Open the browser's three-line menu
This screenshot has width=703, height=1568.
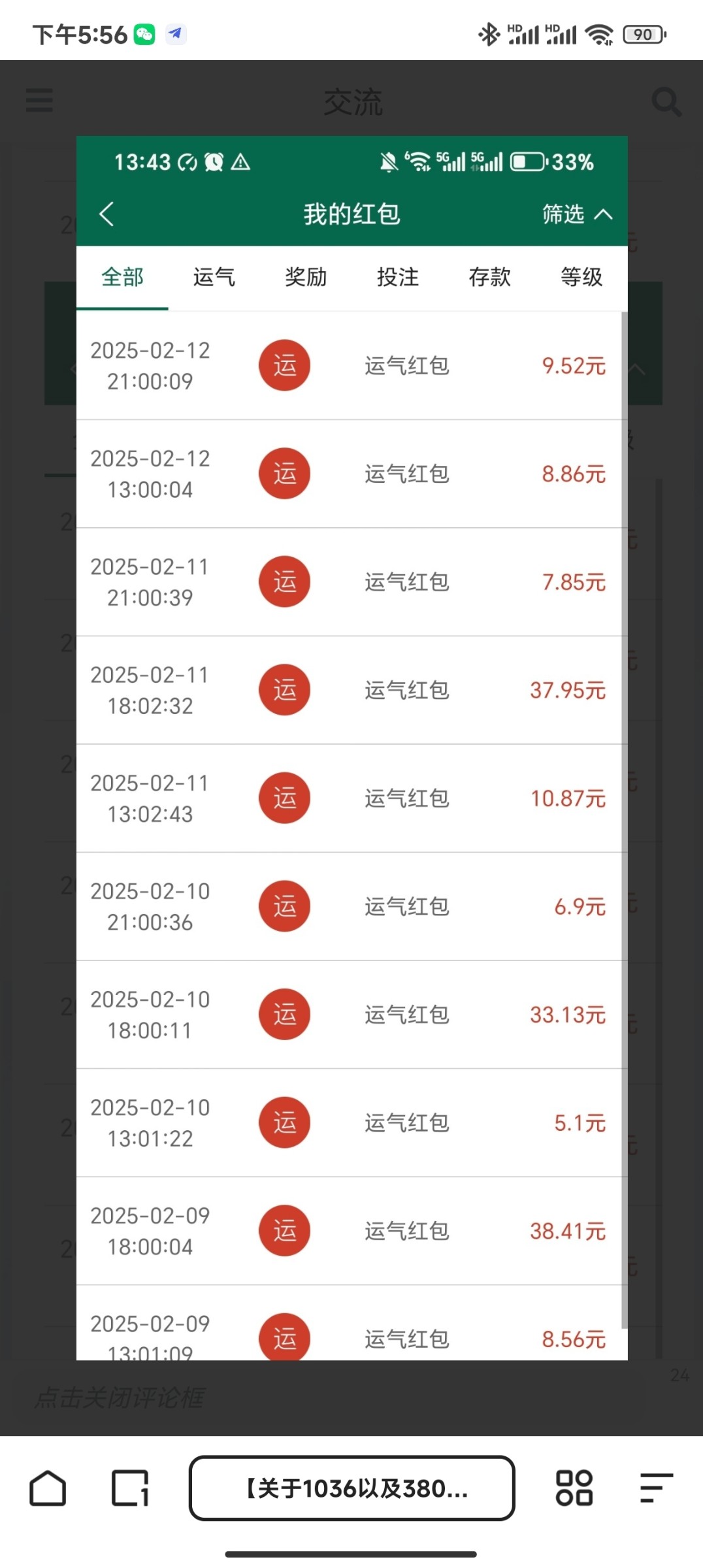click(656, 1488)
